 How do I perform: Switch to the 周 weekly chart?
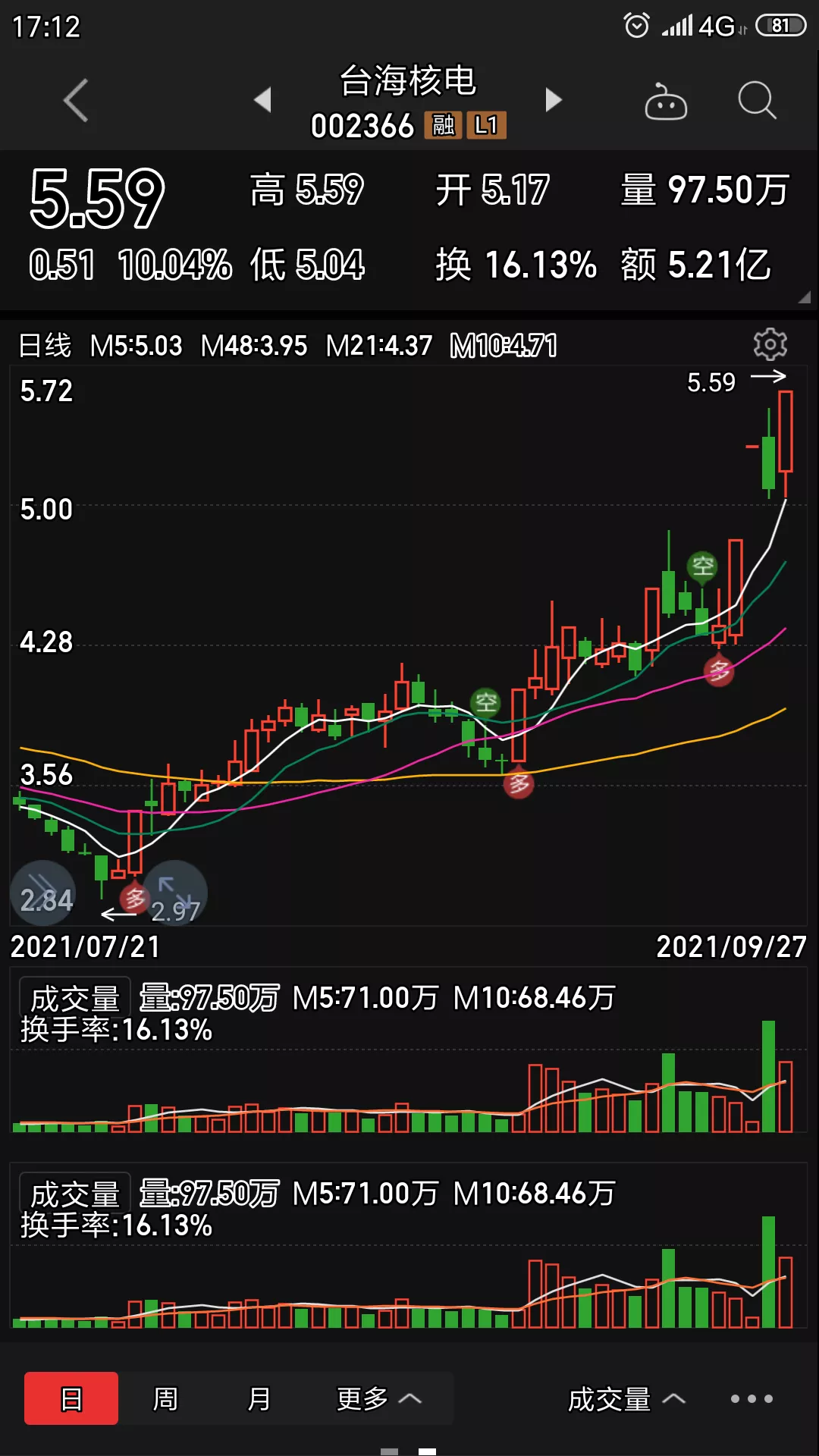[165, 1398]
